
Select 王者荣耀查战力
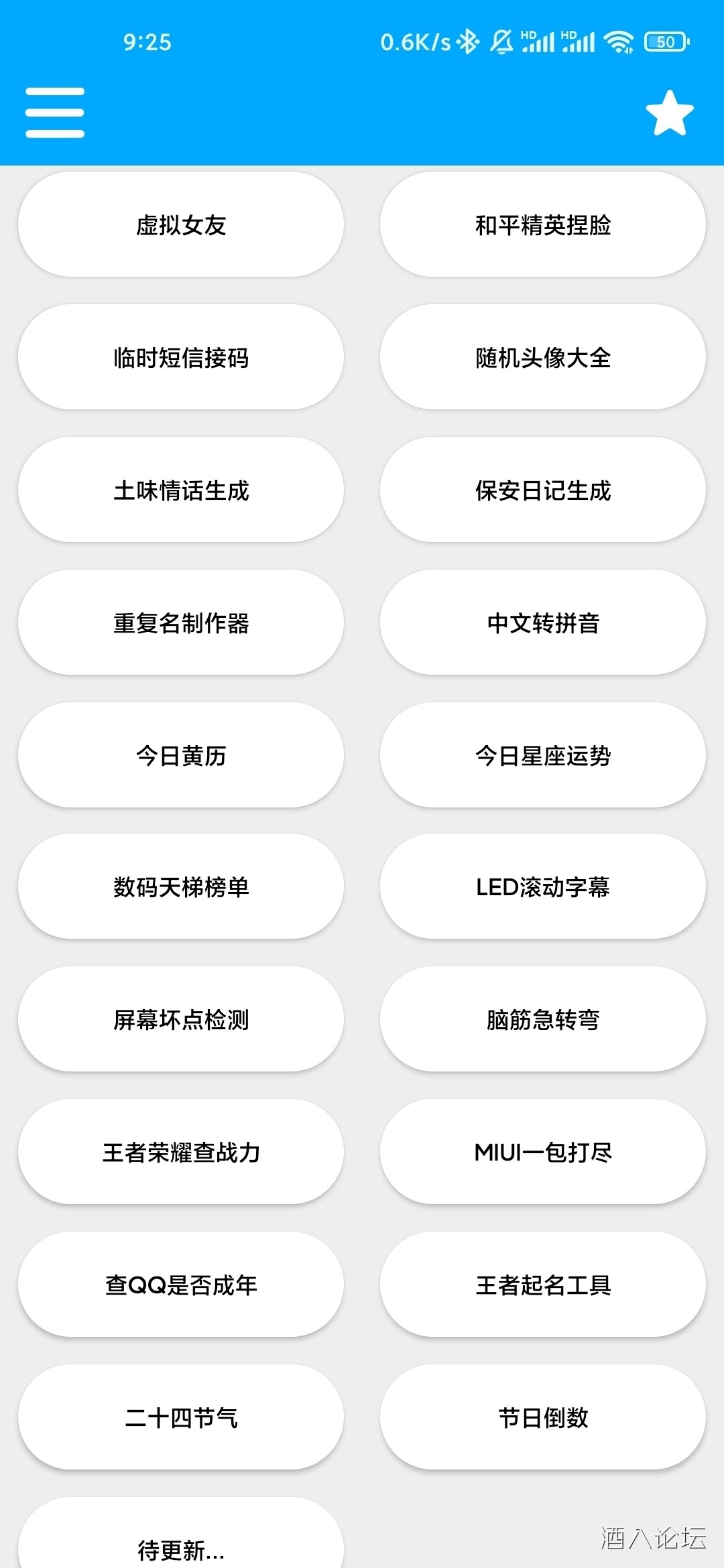coord(181,1152)
